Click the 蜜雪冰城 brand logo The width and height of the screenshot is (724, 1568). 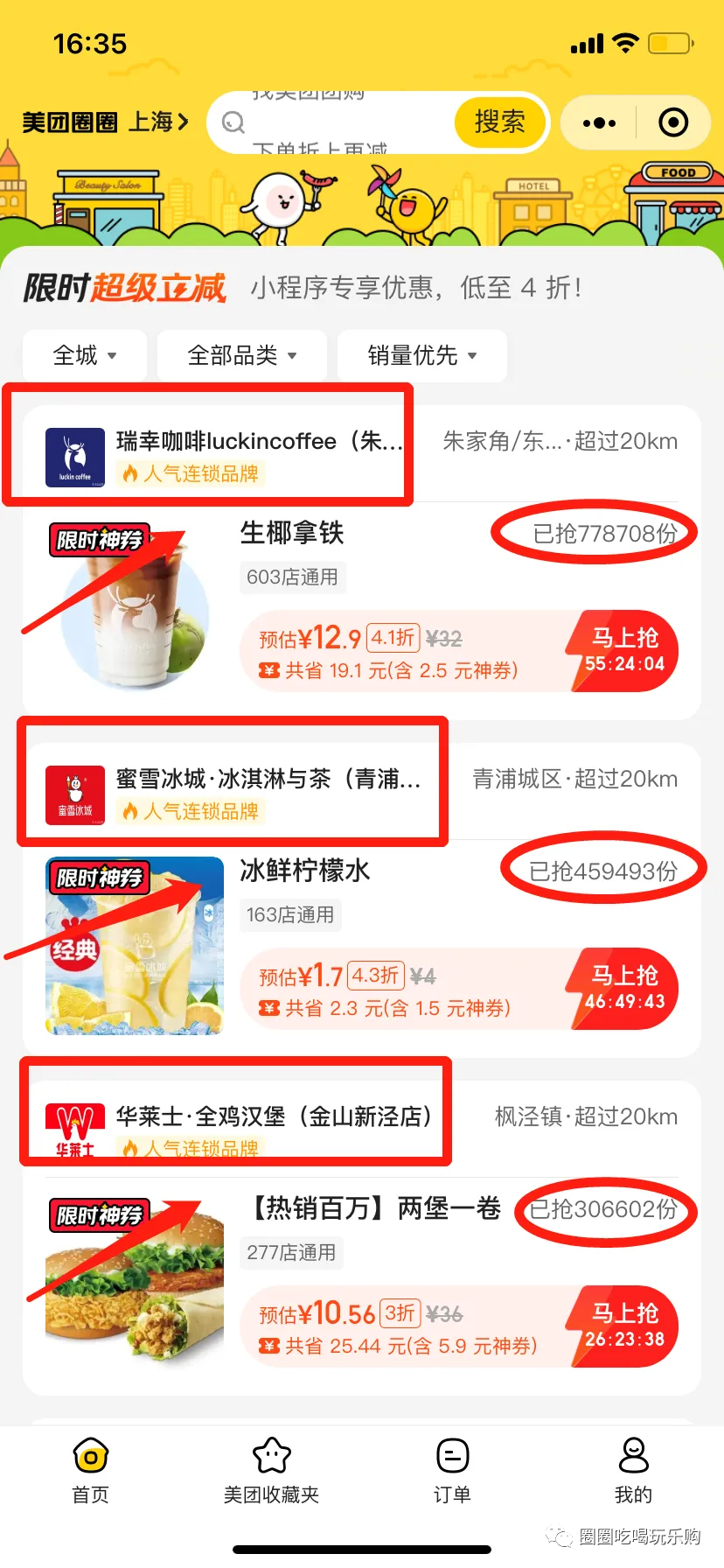(74, 792)
